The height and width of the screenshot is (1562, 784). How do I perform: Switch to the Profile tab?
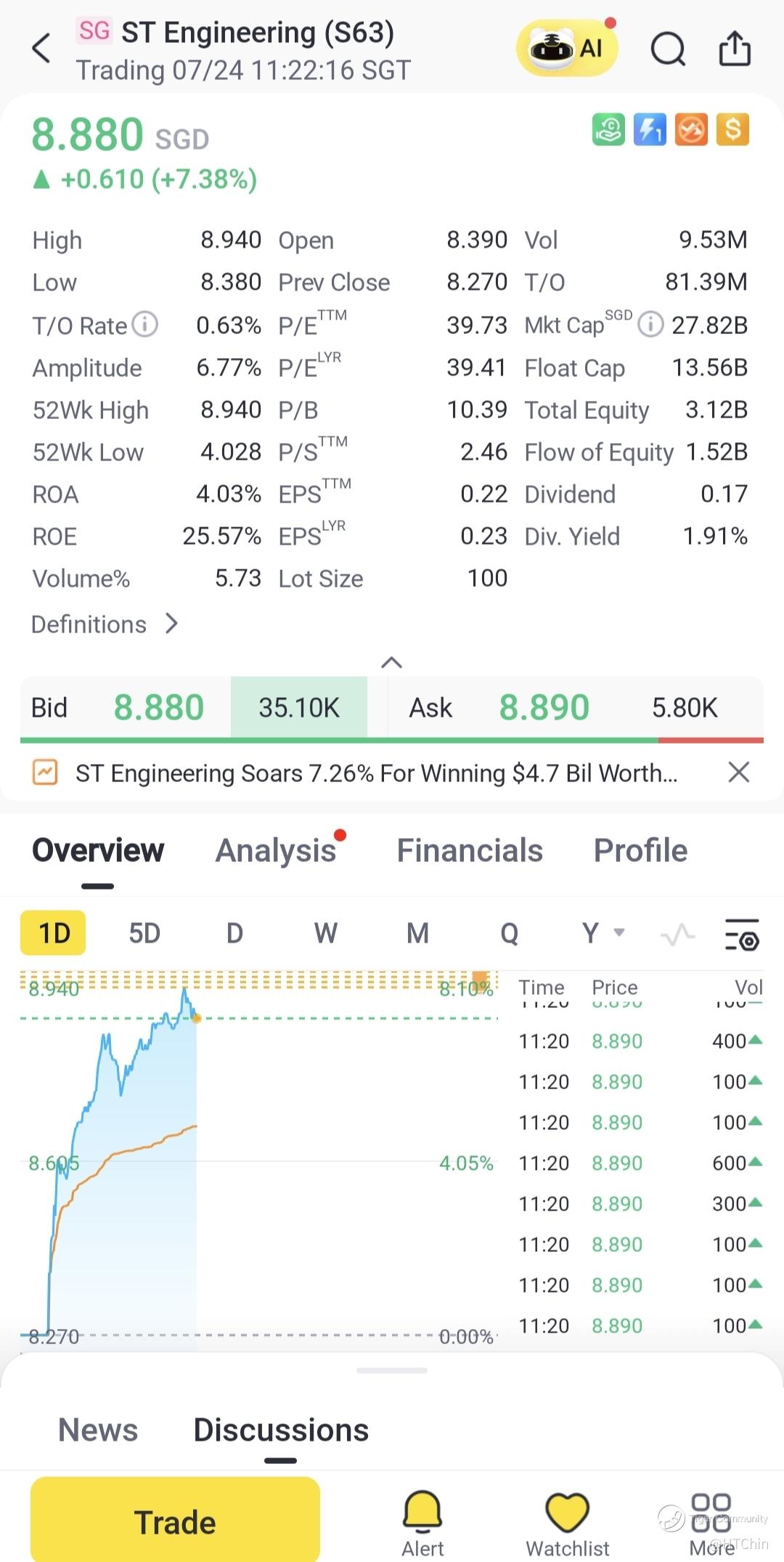(640, 851)
